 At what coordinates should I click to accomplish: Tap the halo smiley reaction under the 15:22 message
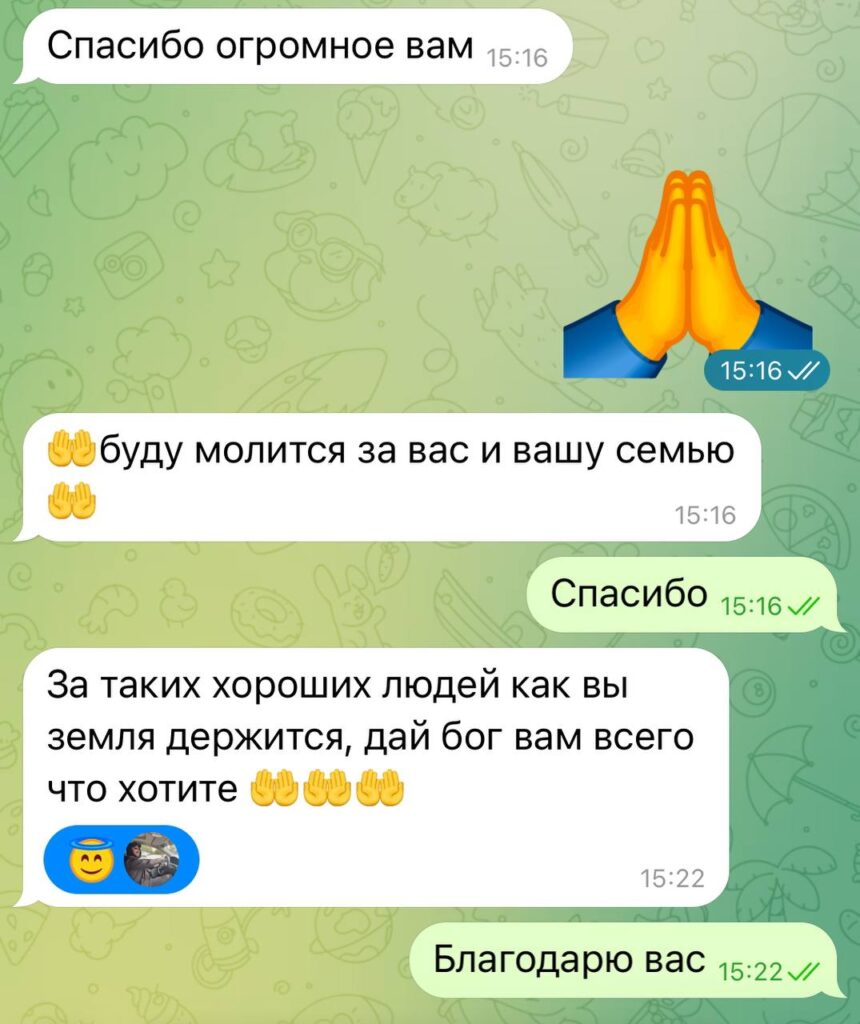click(92, 860)
